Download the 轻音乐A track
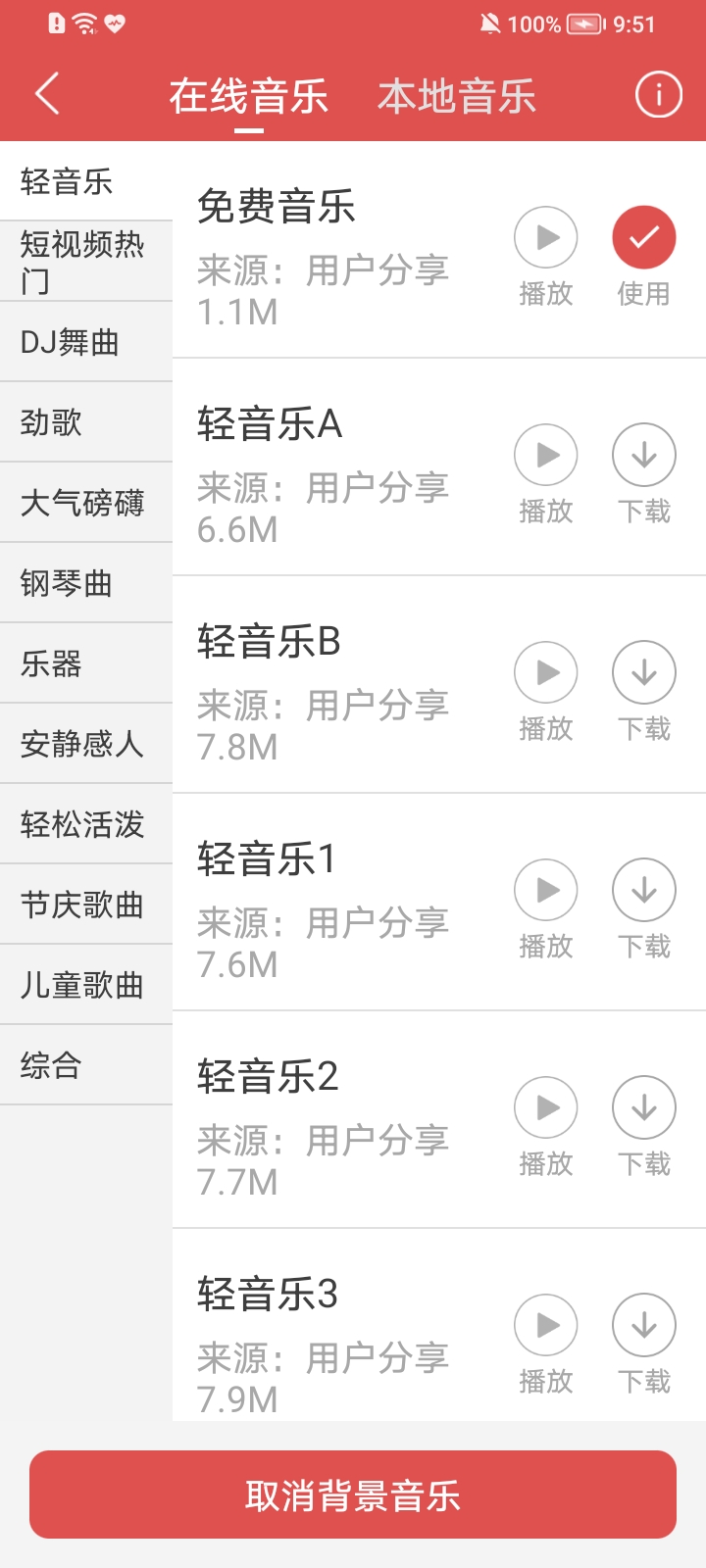This screenshot has height=1568, width=706. [643, 455]
